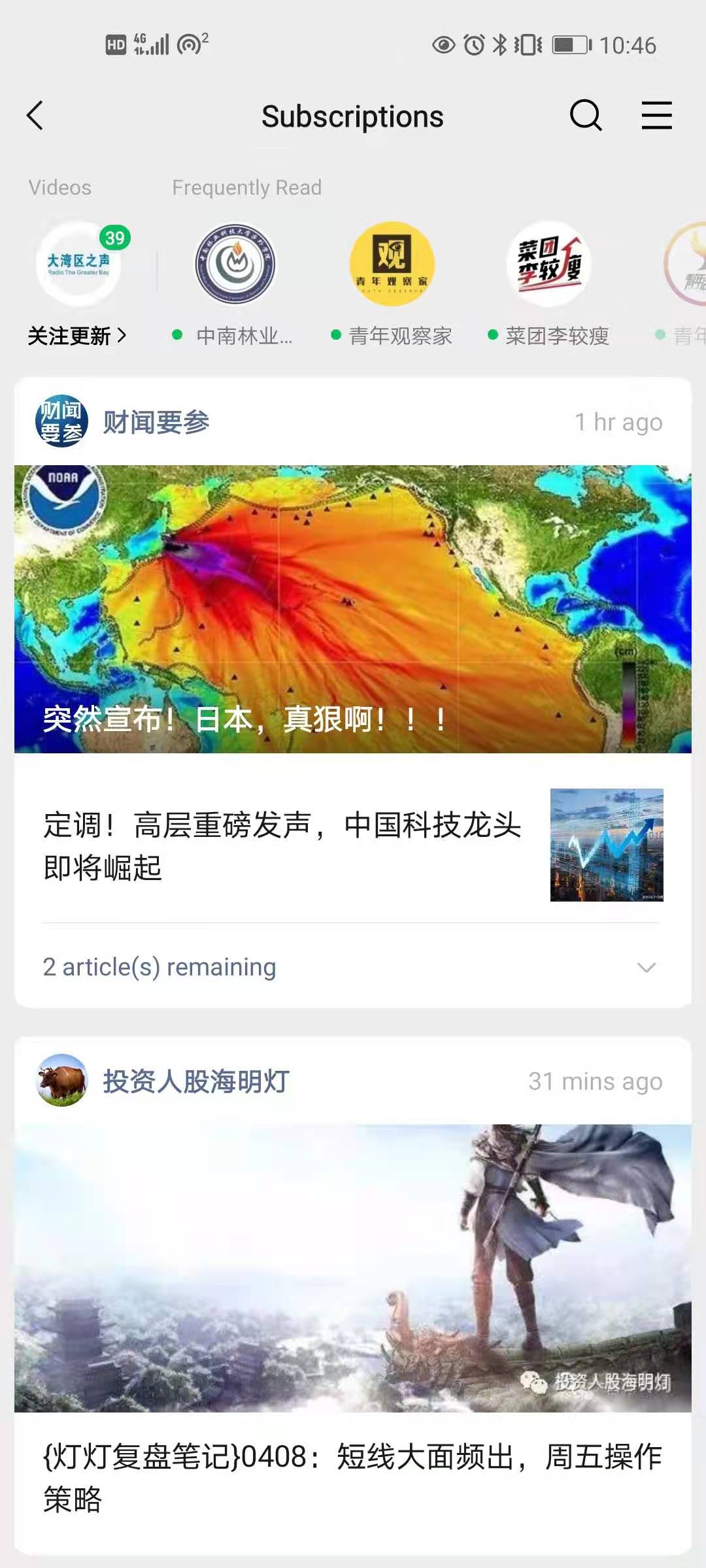Go back from Subscriptions
This screenshot has height=1568, width=706.
tap(35, 116)
